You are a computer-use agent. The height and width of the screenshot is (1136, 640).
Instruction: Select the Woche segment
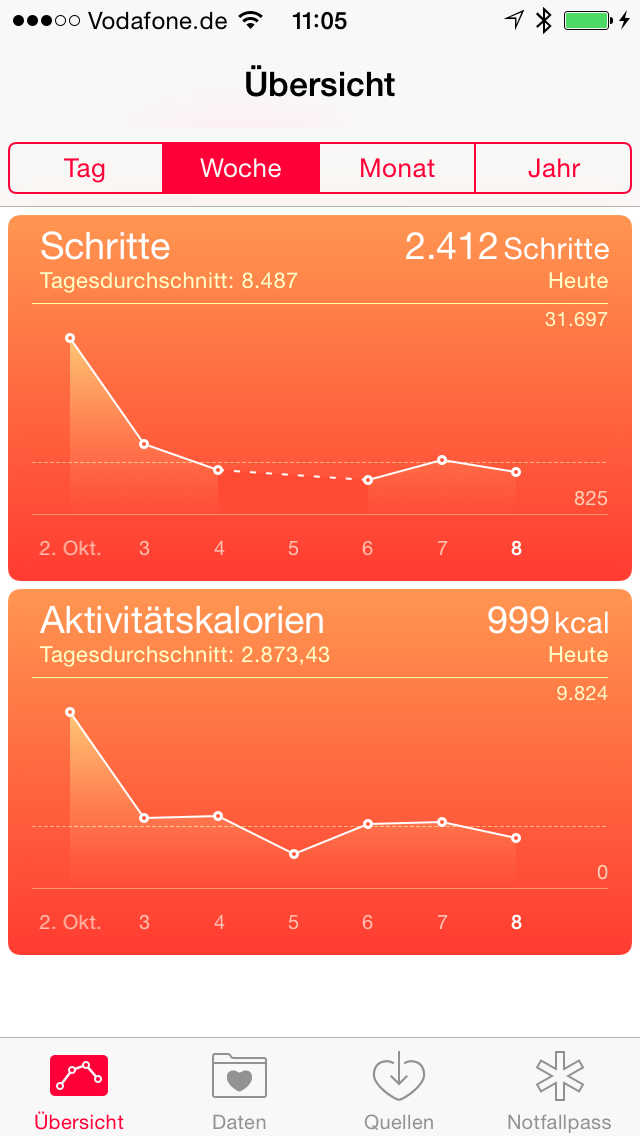[241, 168]
